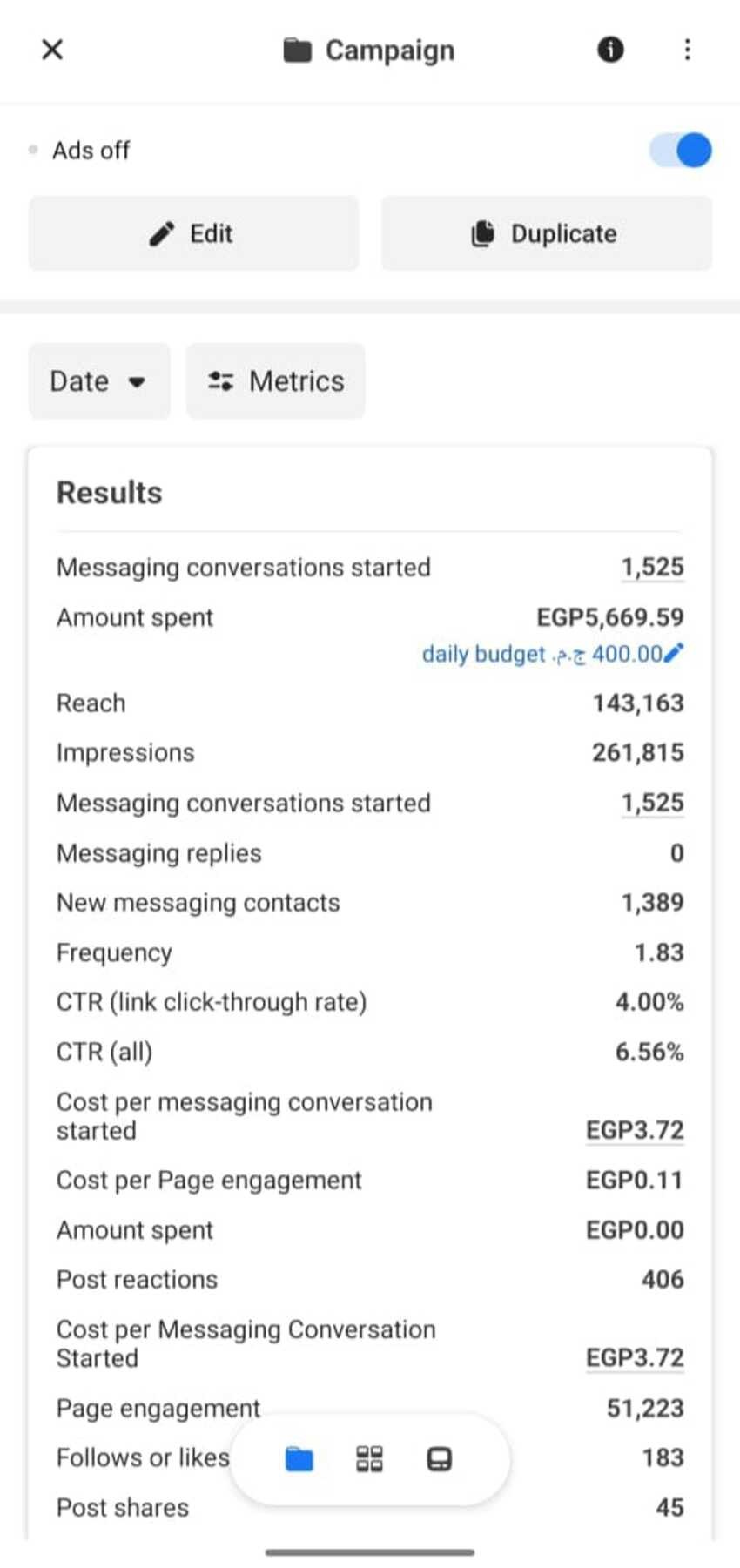The width and height of the screenshot is (740, 1568).
Task: Edit the daily budget of 400.00
Action: (x=553, y=654)
